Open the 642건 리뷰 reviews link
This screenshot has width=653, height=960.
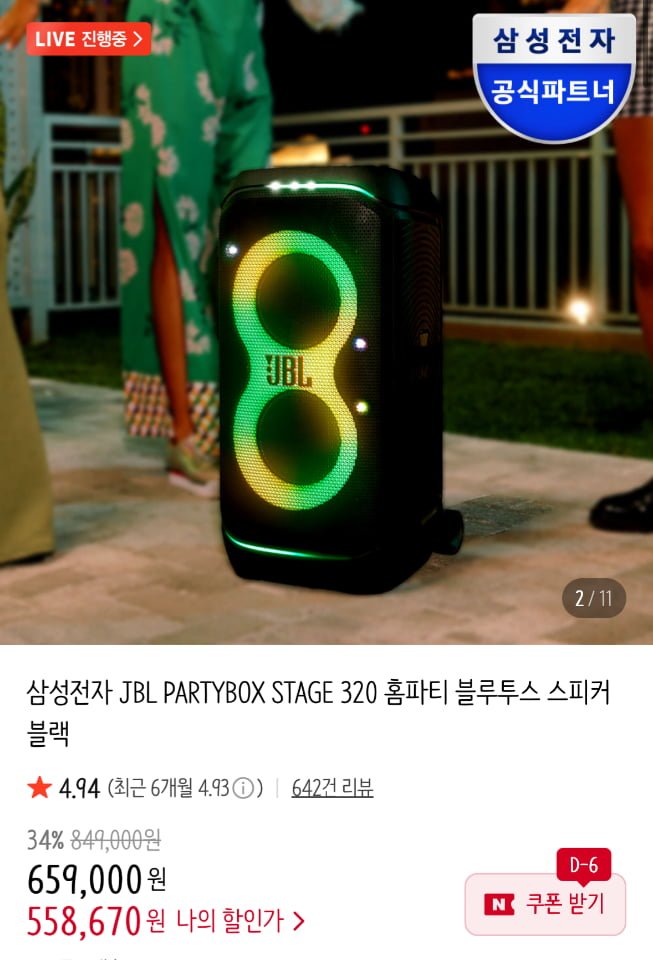(332, 788)
